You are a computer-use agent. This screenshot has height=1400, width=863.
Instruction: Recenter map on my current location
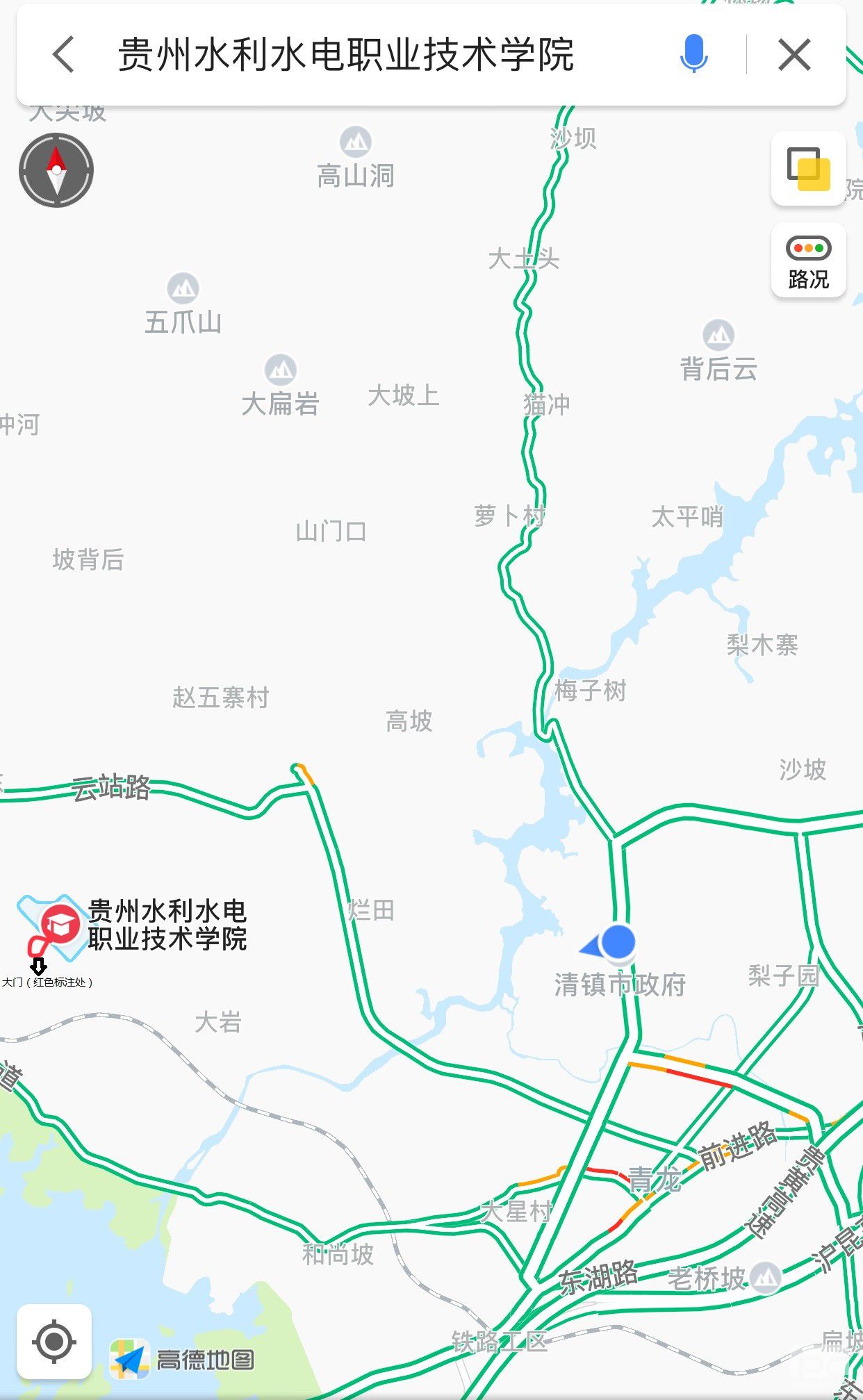click(x=54, y=1342)
